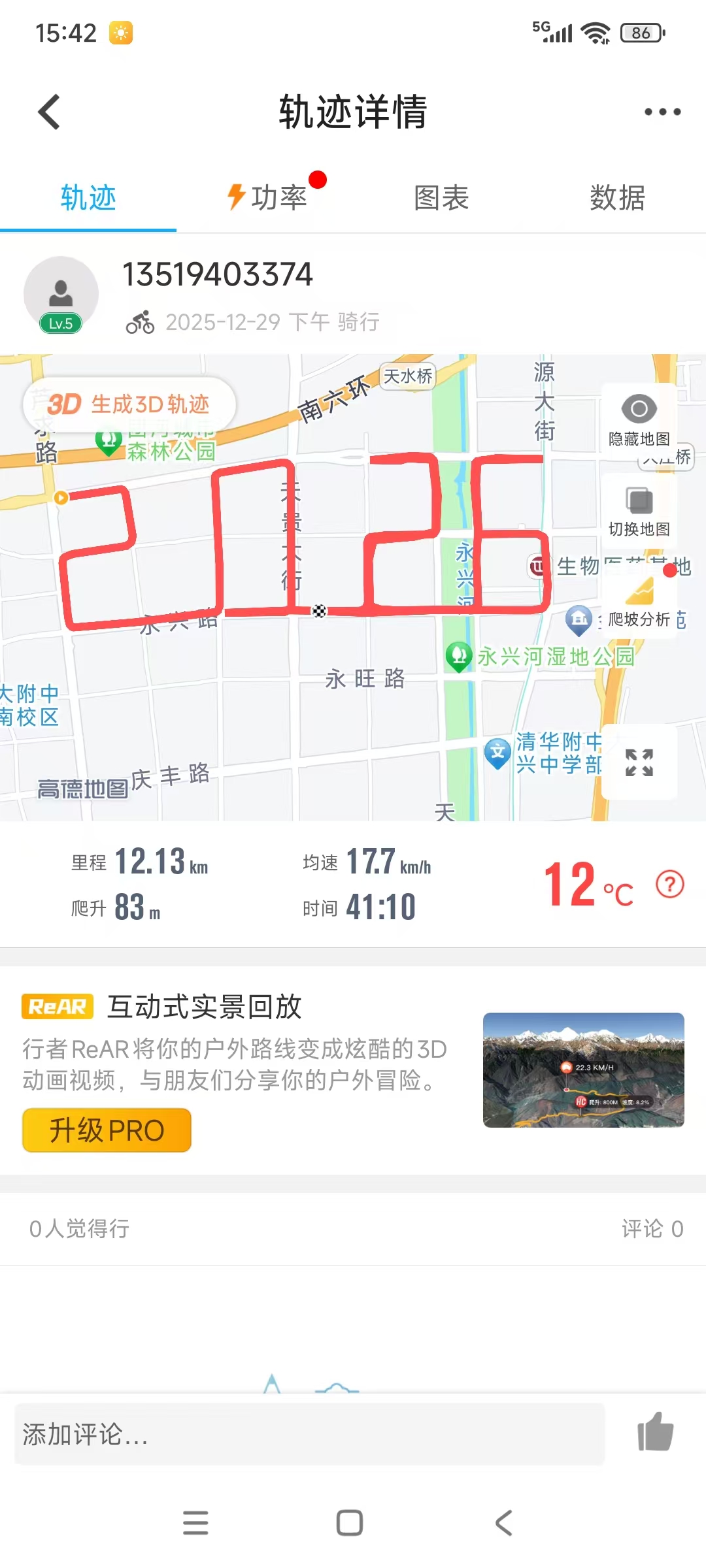Viewport: 706px width, 1568px height.
Task: Open the rider's profile avatar
Action: tap(61, 294)
